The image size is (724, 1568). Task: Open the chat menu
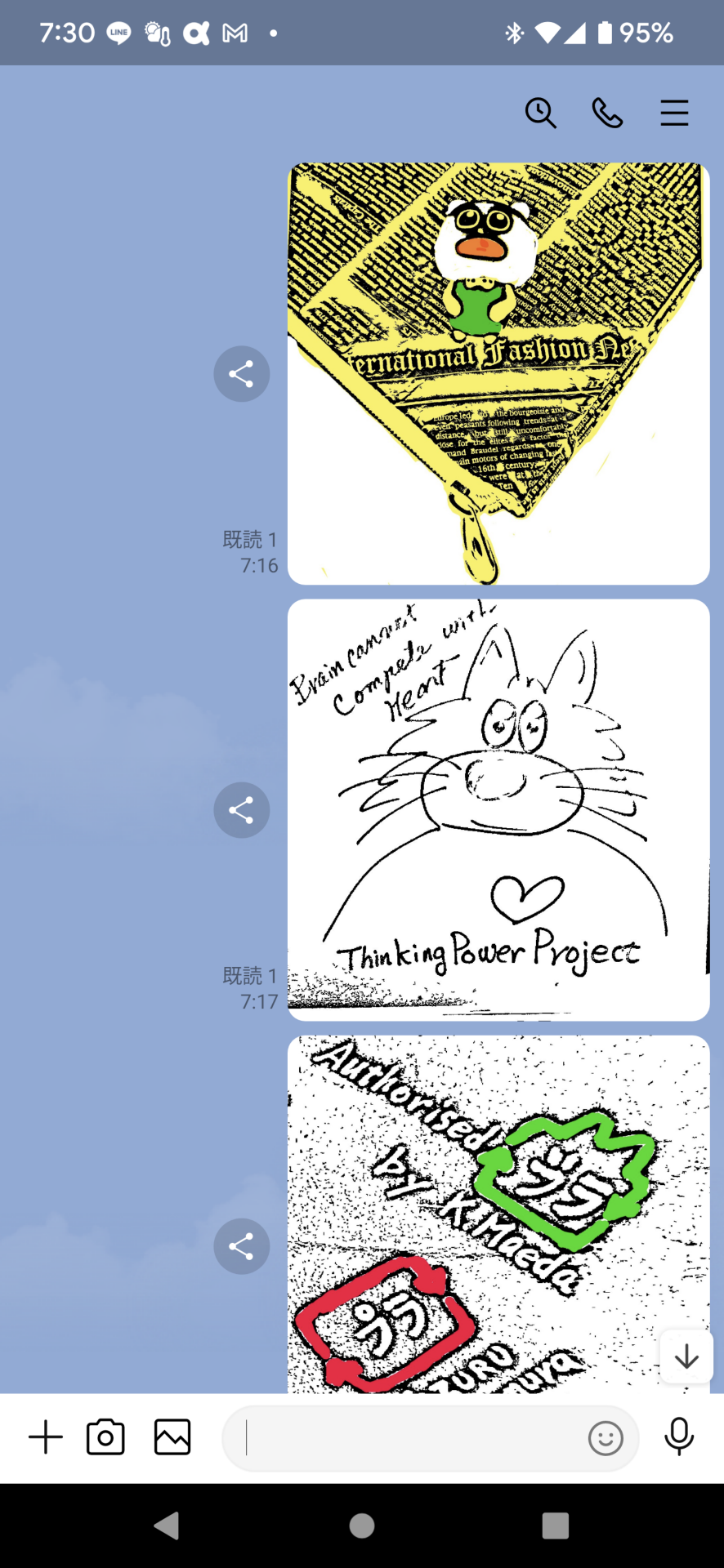(x=674, y=113)
